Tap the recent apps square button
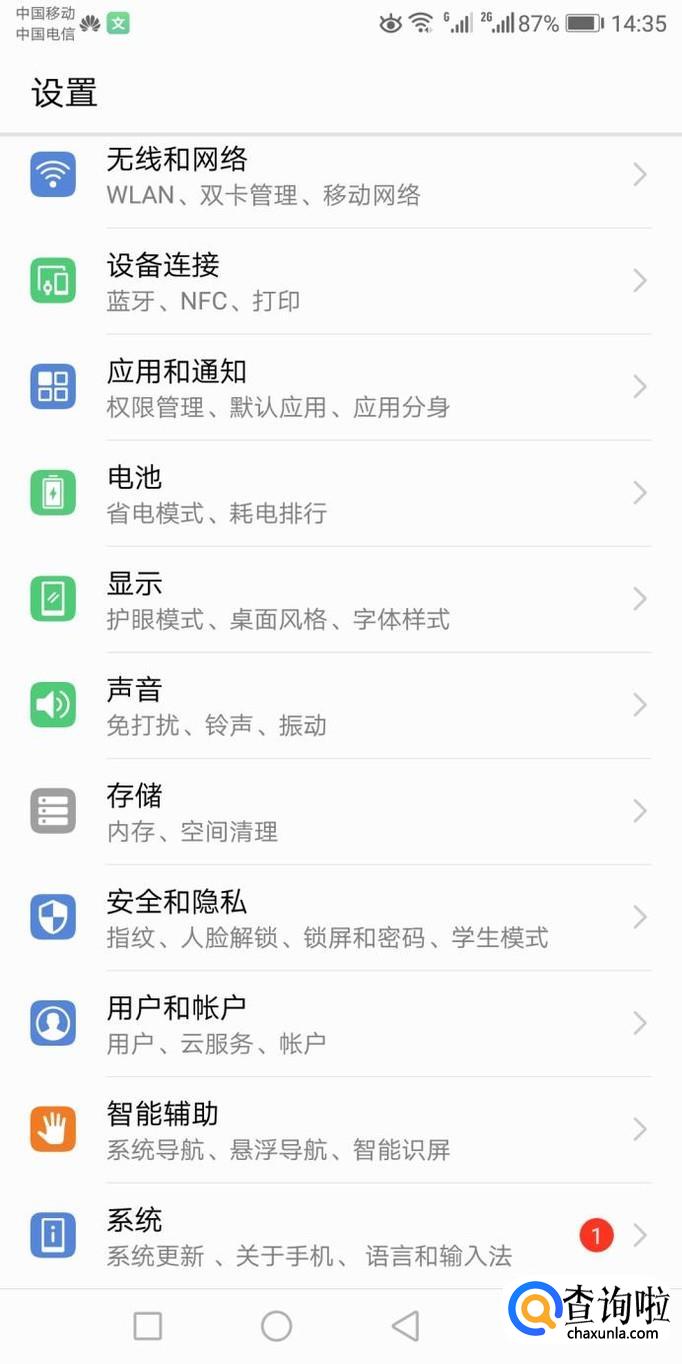This screenshot has width=682, height=1364. click(x=148, y=1326)
